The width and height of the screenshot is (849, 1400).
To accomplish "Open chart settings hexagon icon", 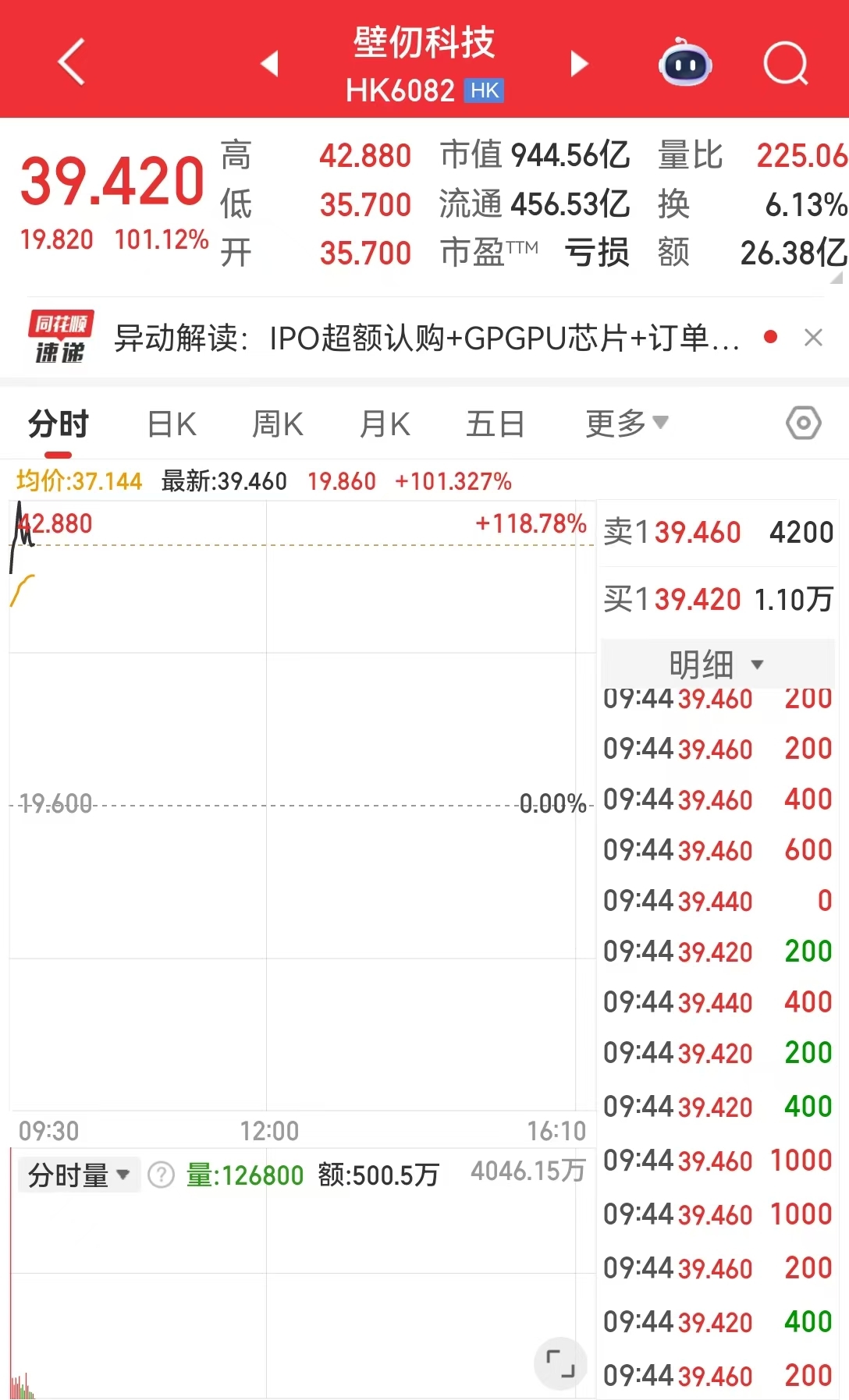I will click(x=803, y=424).
